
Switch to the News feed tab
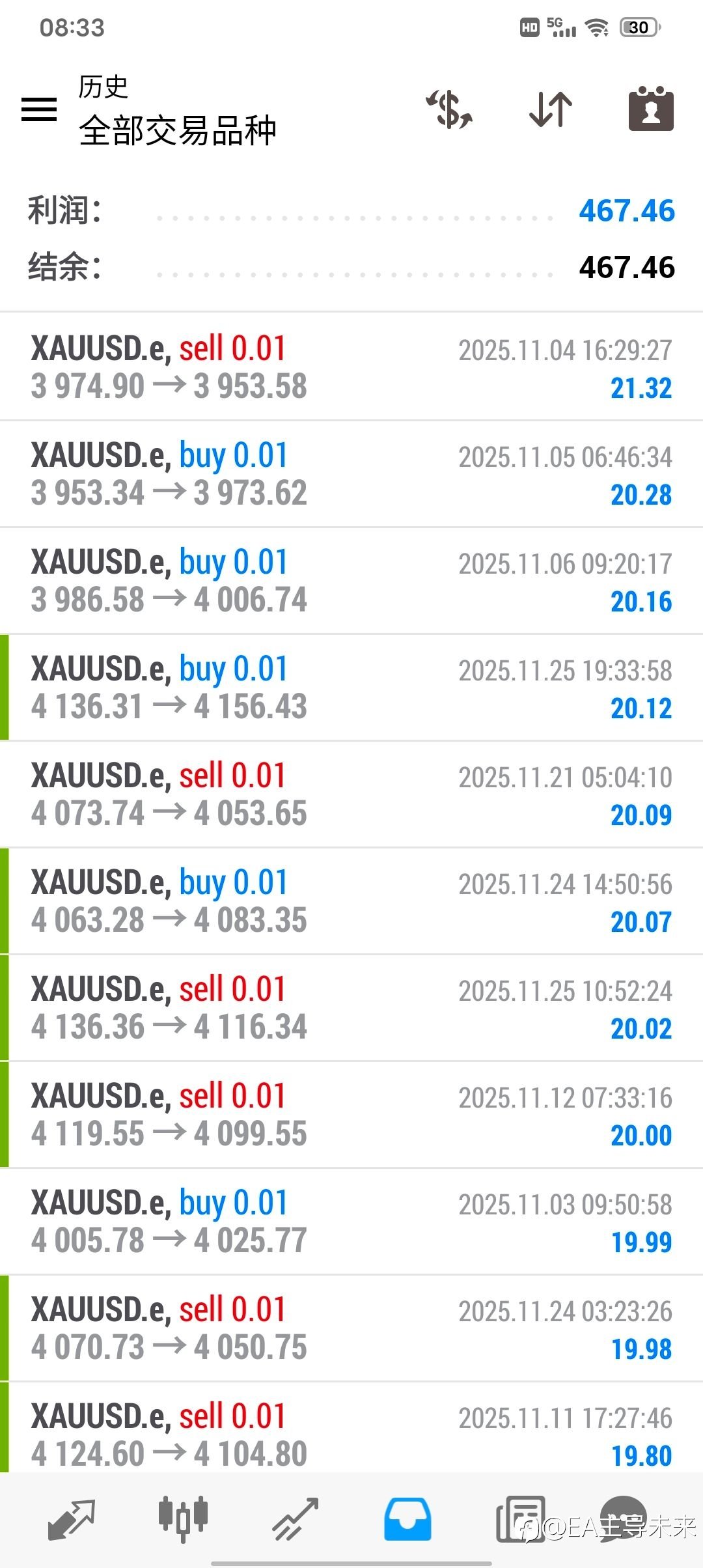click(x=521, y=1520)
